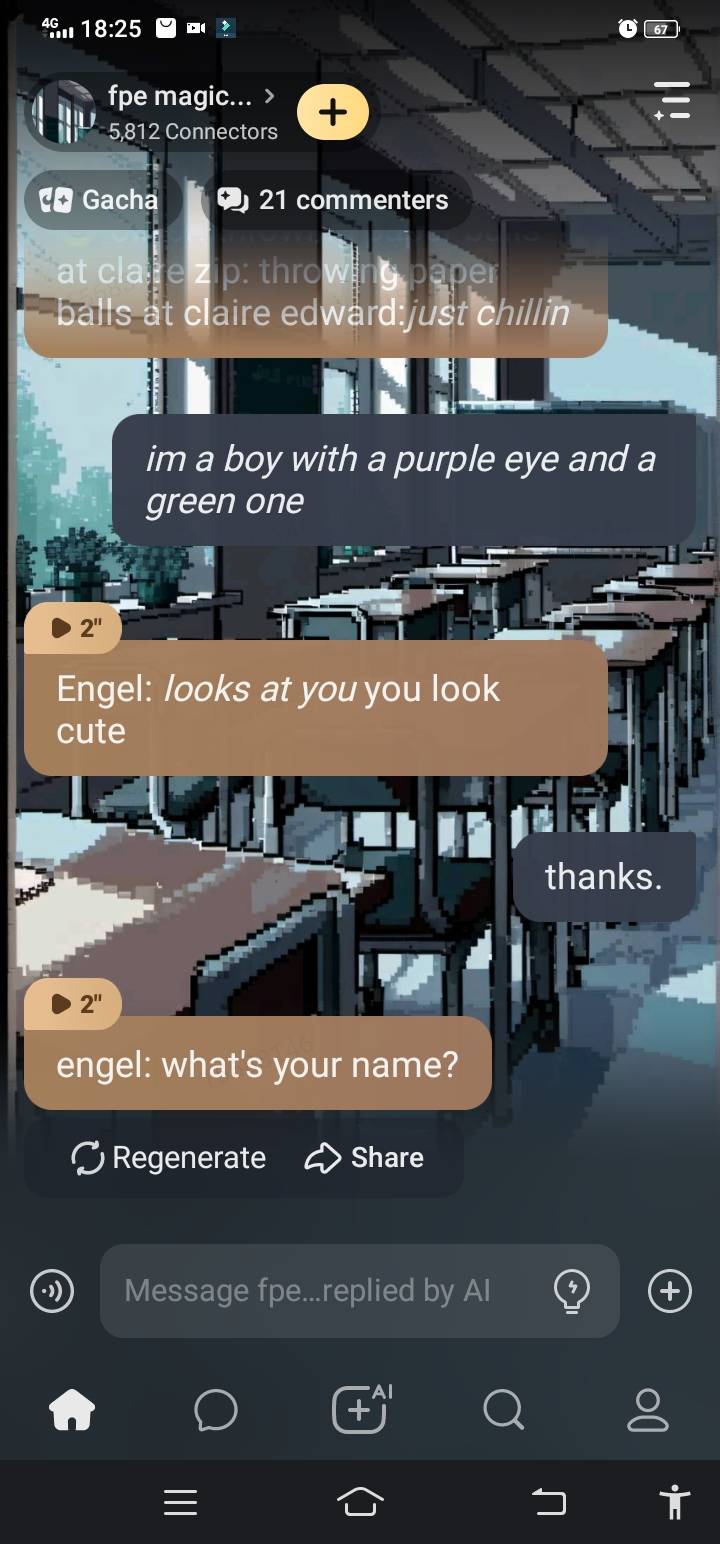Get reply suggestions with the lightbulb icon
Viewport: 720px width, 1544px height.
click(x=572, y=1291)
